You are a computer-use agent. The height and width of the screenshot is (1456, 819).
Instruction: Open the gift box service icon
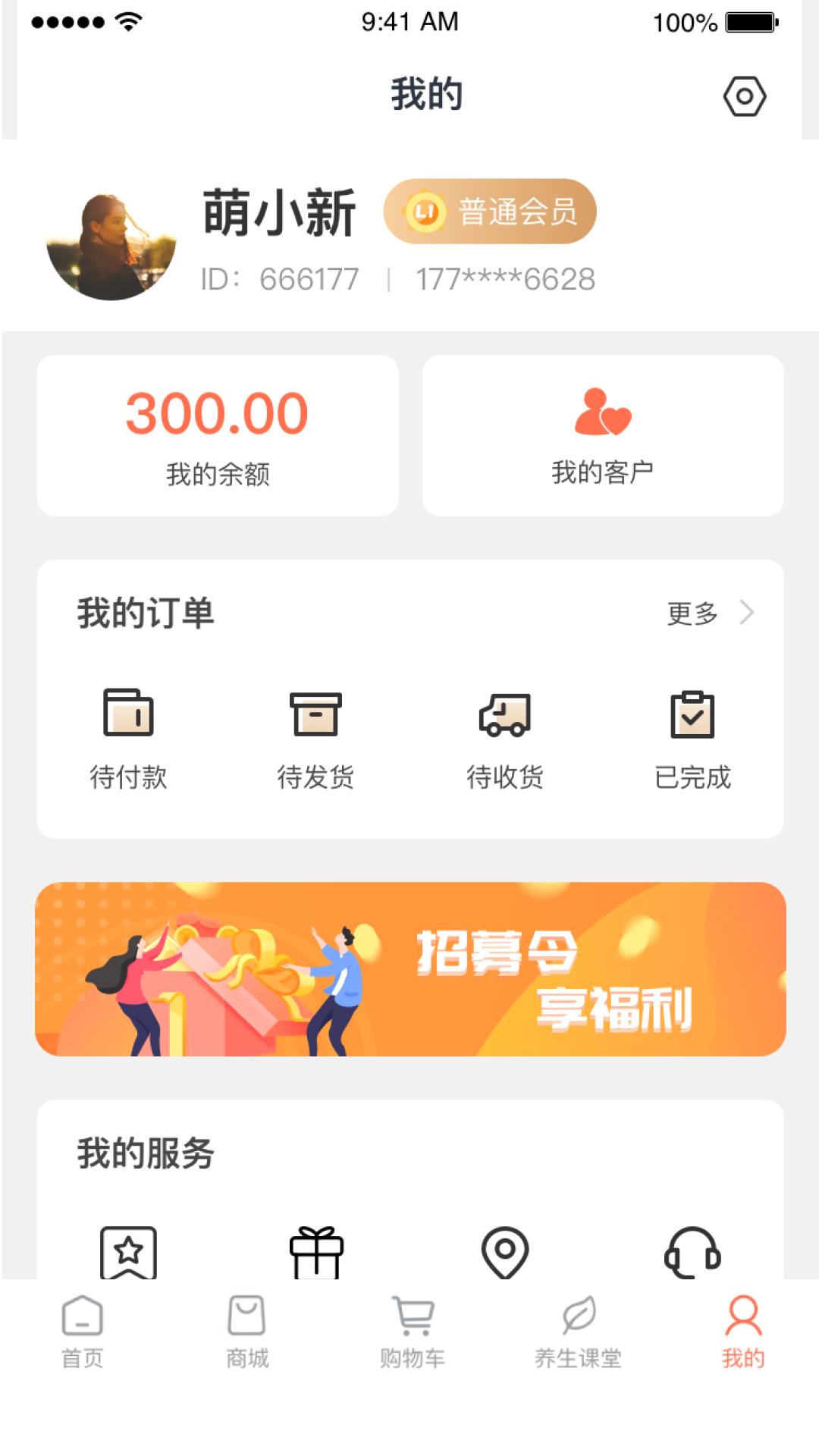316,1253
